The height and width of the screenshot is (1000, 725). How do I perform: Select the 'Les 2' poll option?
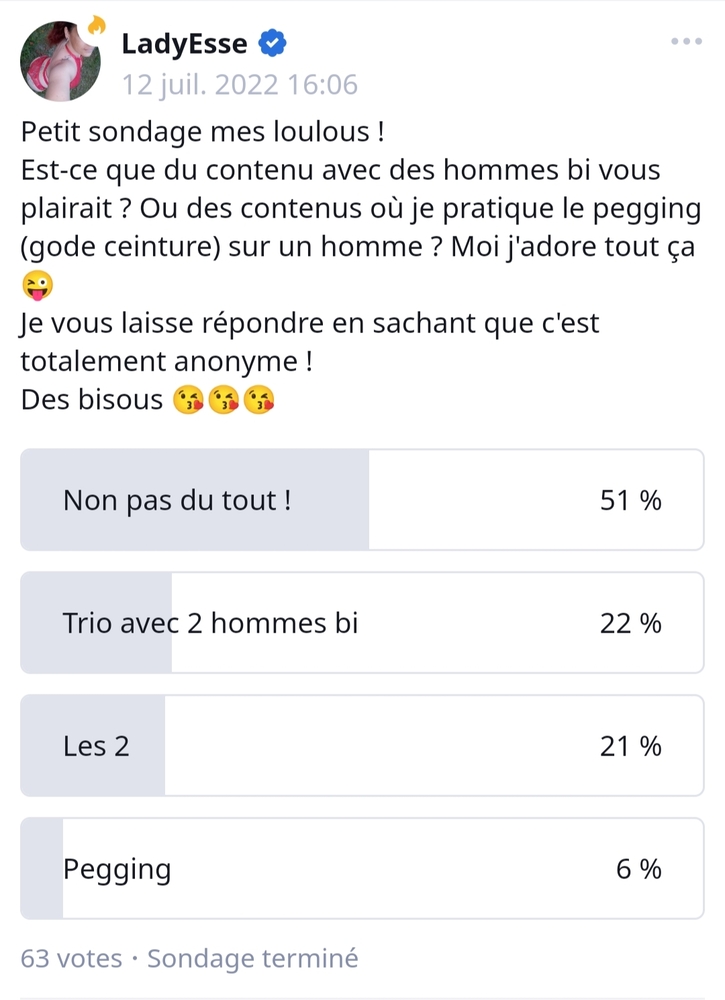pyautogui.click(x=362, y=746)
